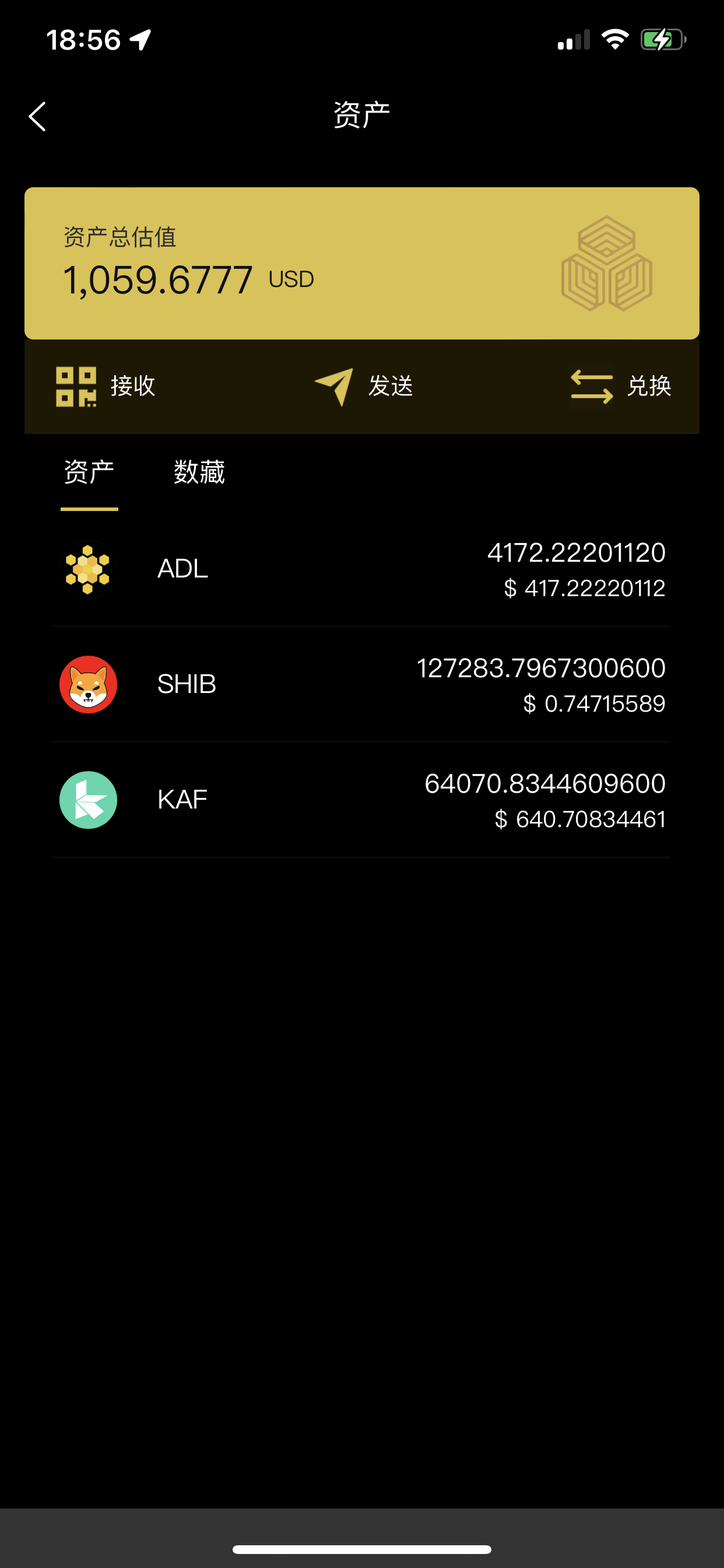Switch to the 数藏 collectibles tab

[199, 473]
